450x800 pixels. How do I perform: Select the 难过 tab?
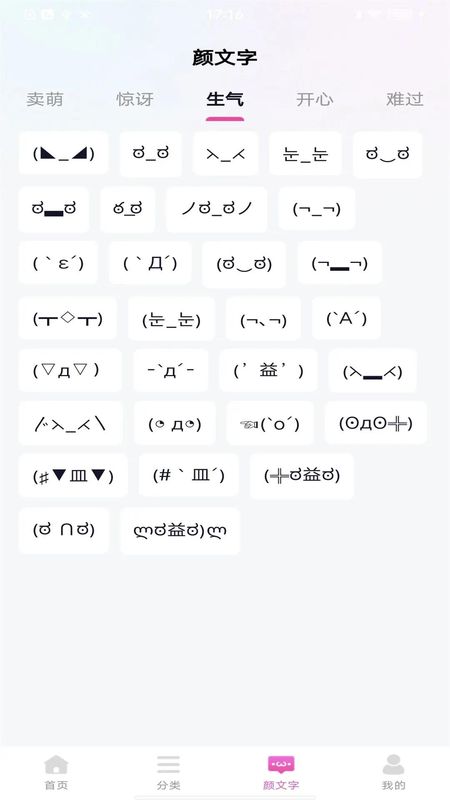pos(405,99)
